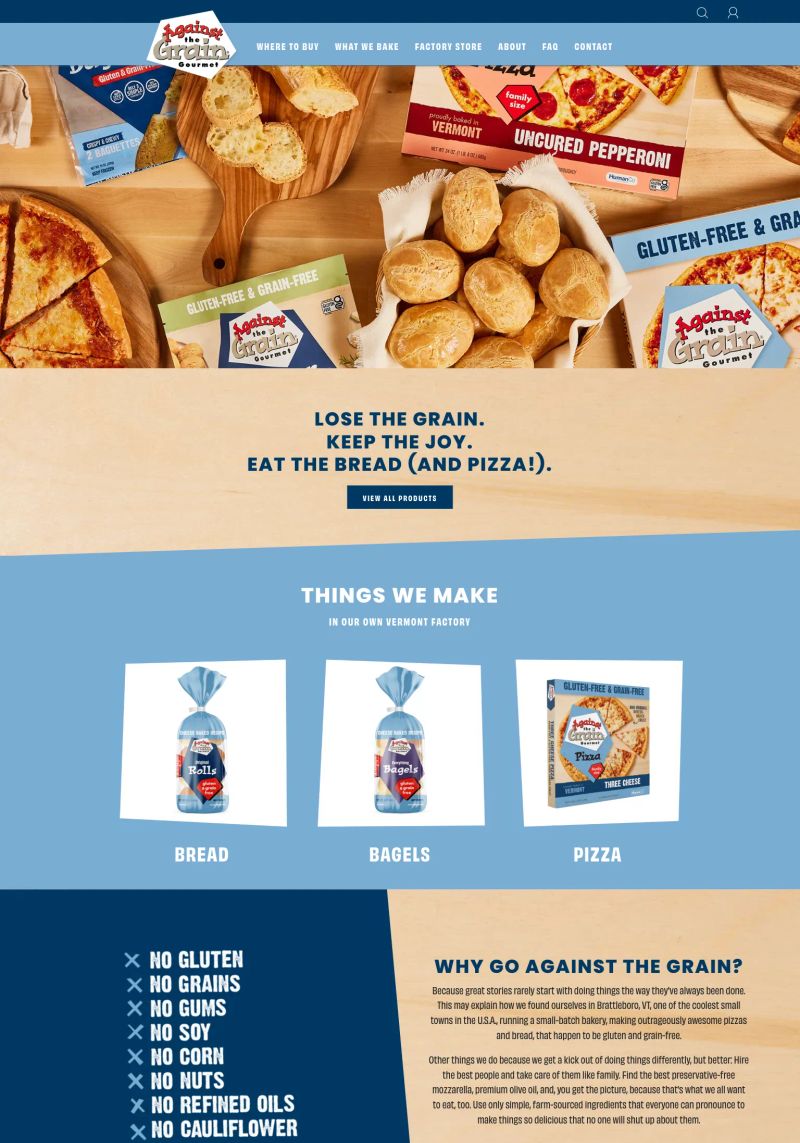Open the search icon in the header
Screen dimensions: 800x1143
coord(702,13)
